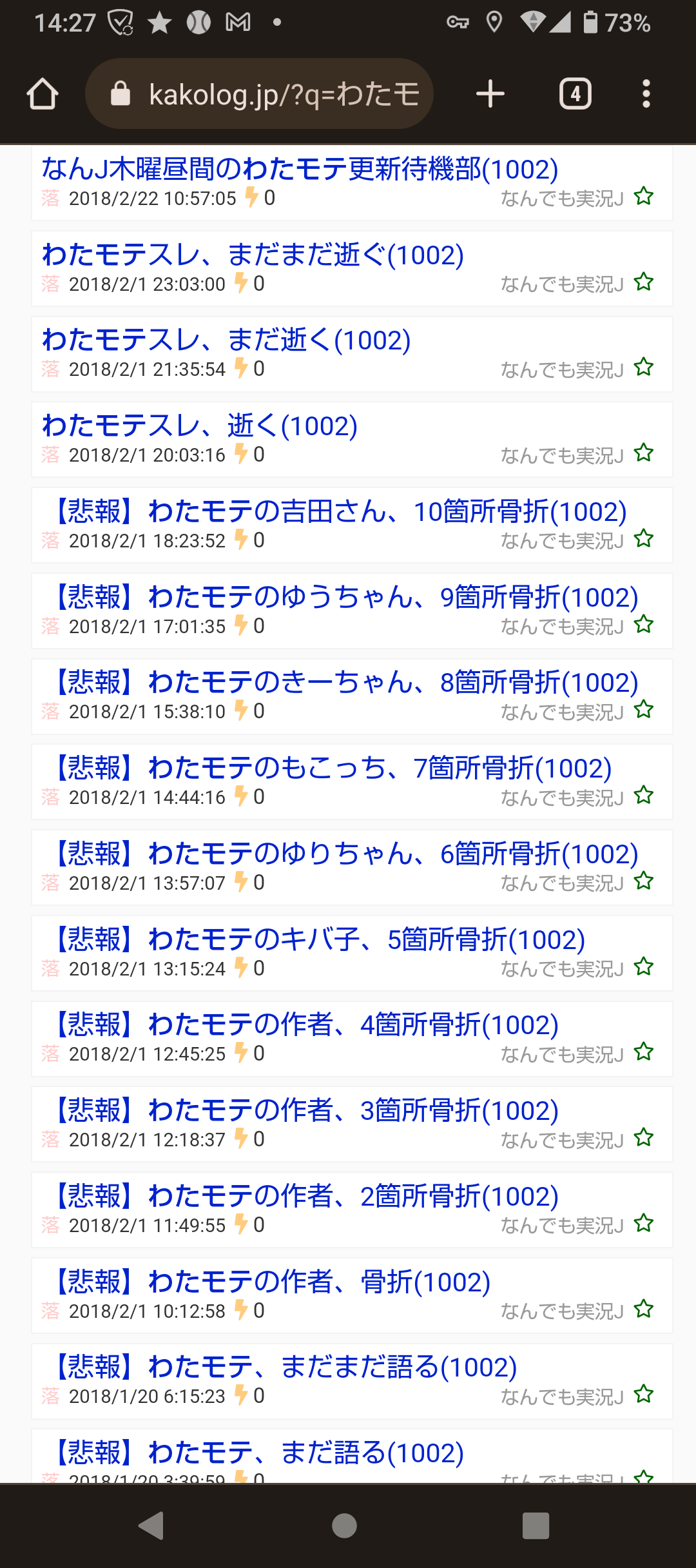Open thread なんJ木曜昼間のわたモテ更新待機部
This screenshot has height=1568, width=696.
pyautogui.click(x=300, y=170)
